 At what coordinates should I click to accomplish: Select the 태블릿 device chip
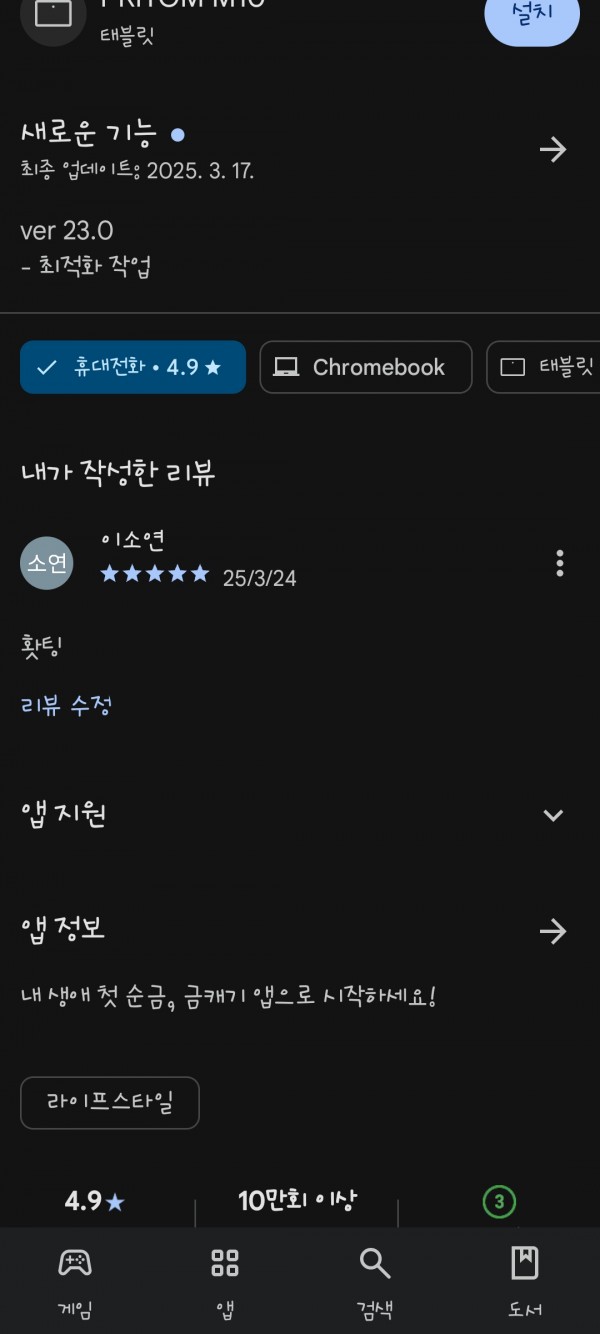[544, 367]
